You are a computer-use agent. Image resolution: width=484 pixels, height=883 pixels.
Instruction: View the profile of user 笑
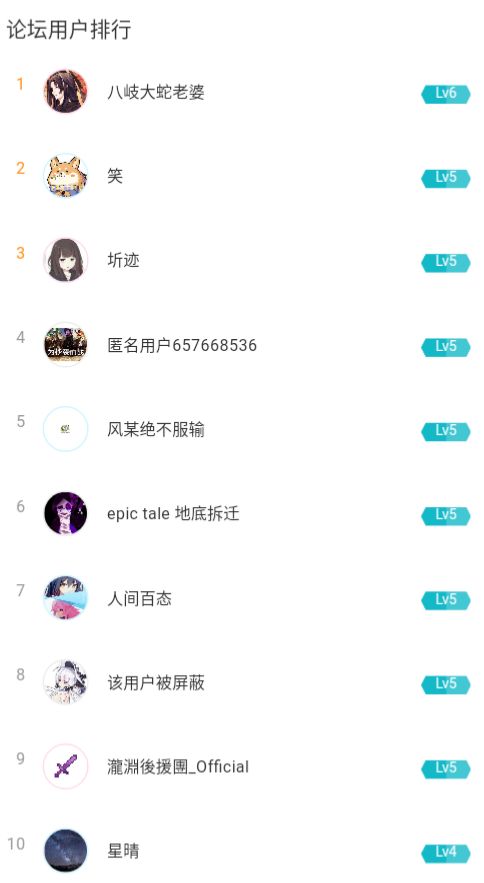point(242,176)
